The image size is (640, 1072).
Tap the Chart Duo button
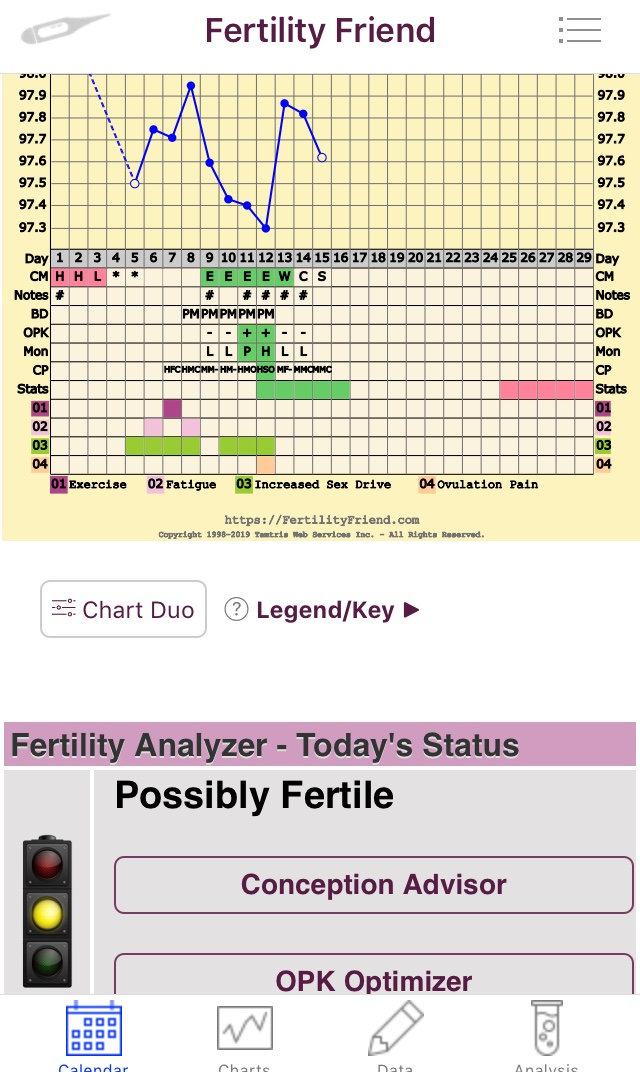click(123, 609)
